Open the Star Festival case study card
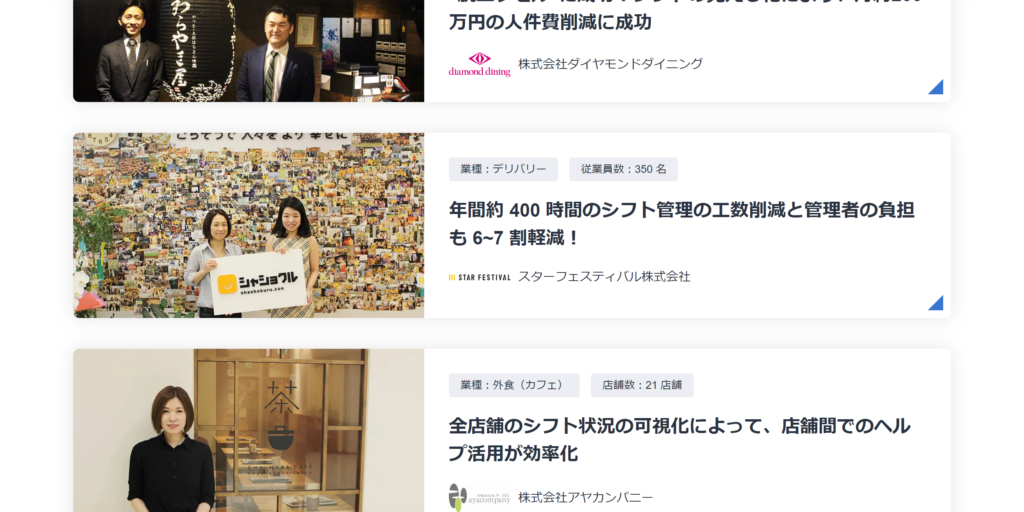 point(681,224)
